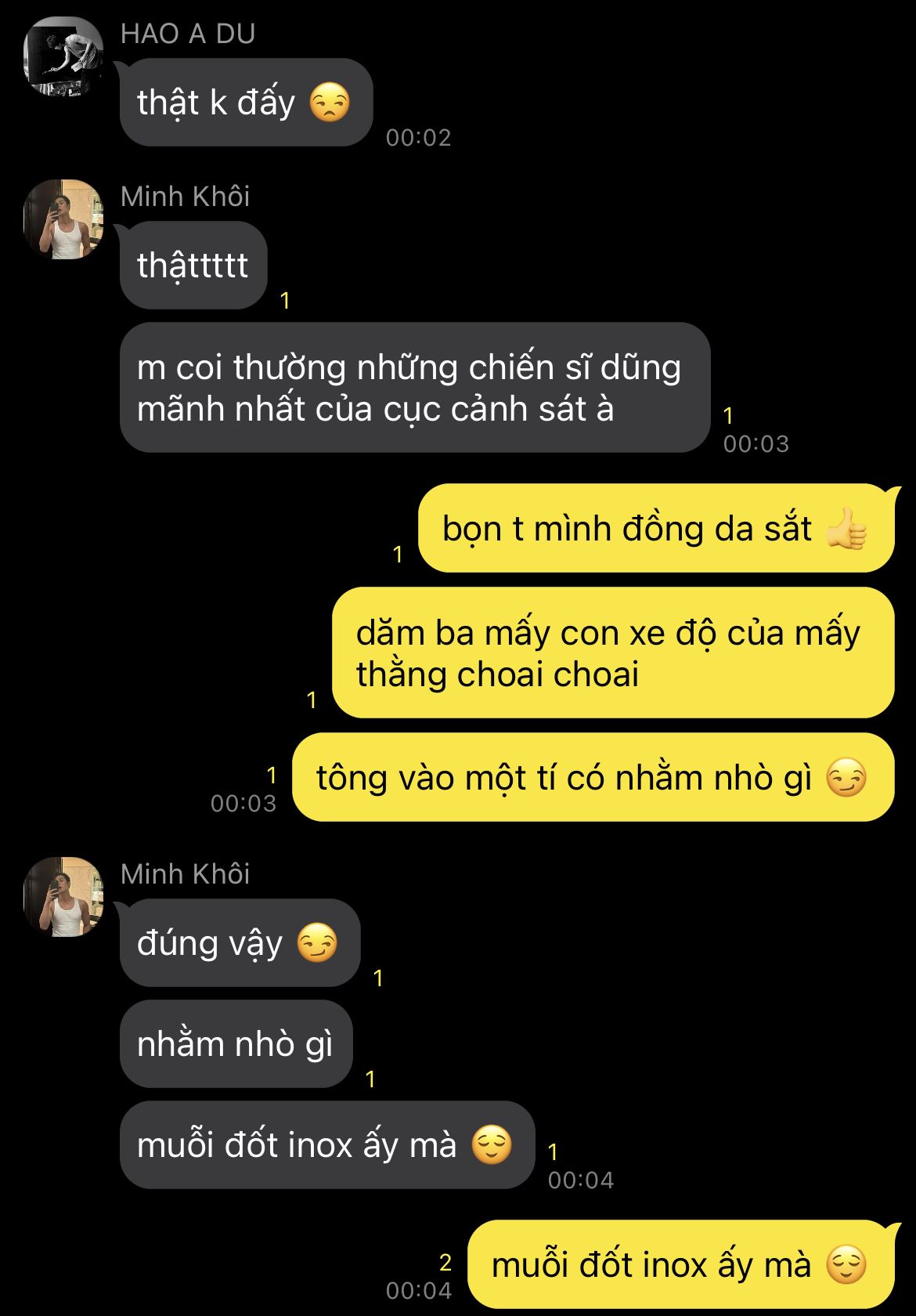Open Minh Khôi's avatar beside the "thậttttt" message
The height and width of the screenshot is (1316, 916).
(x=64, y=219)
